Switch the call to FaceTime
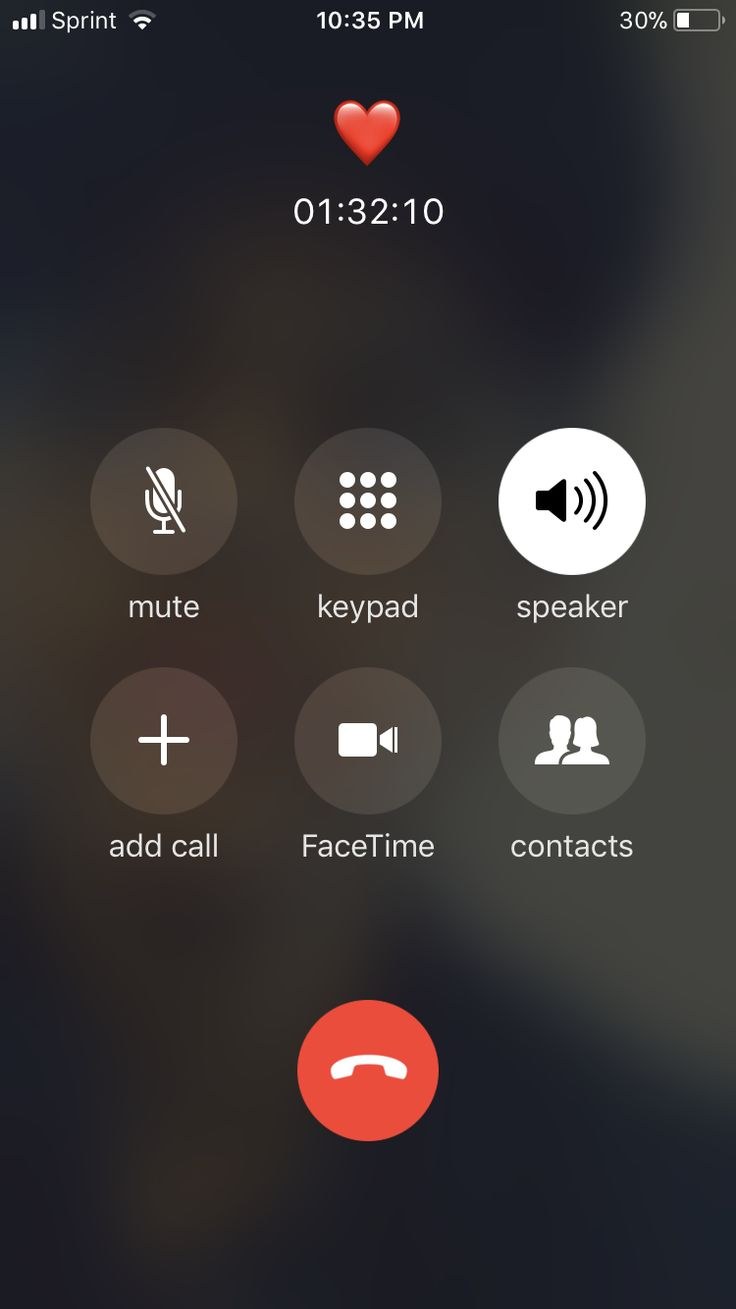This screenshot has height=1309, width=736. point(368,741)
